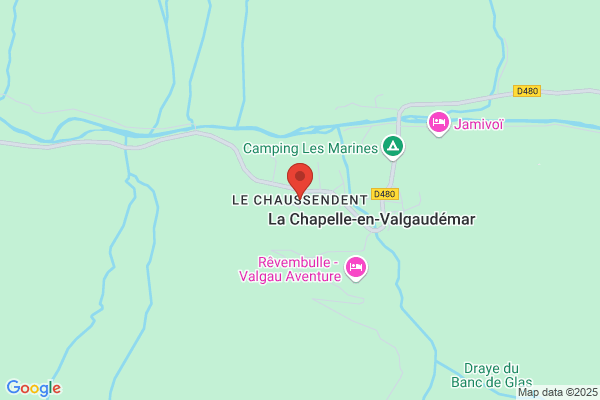Select the Jamivoï lodging marker

439,124
